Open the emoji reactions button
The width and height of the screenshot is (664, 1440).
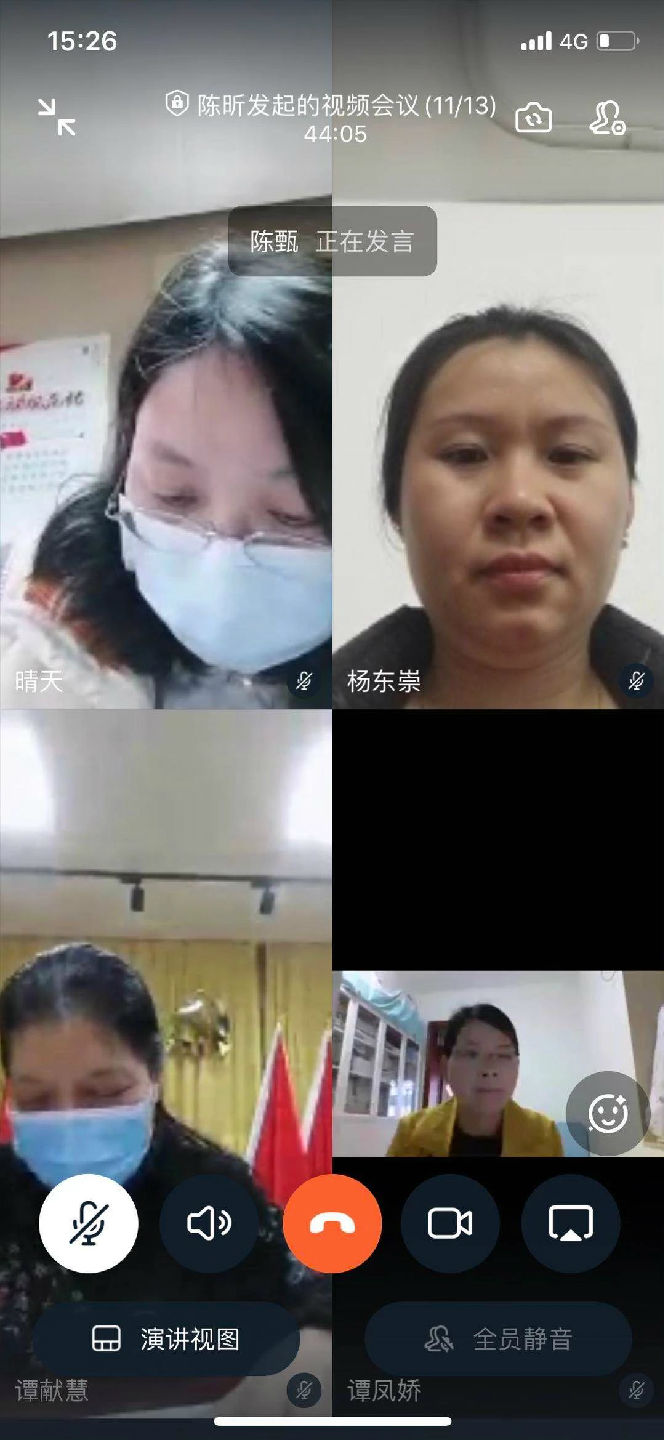pos(608,1114)
